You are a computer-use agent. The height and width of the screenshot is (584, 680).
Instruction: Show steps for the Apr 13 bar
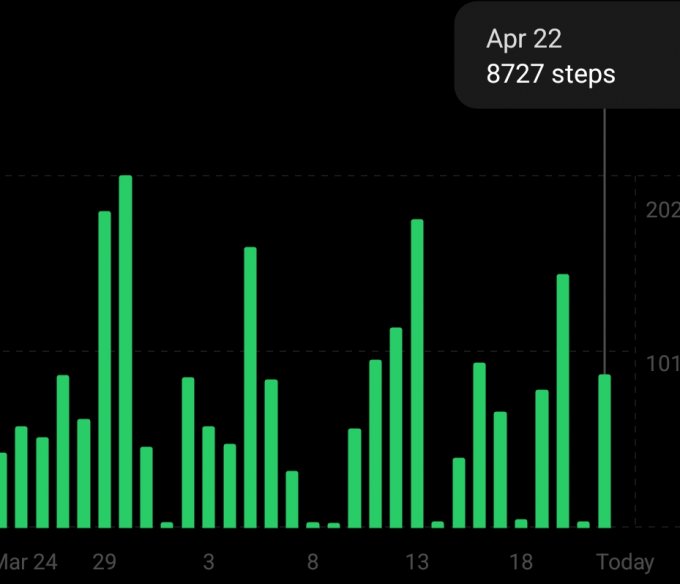point(417,373)
